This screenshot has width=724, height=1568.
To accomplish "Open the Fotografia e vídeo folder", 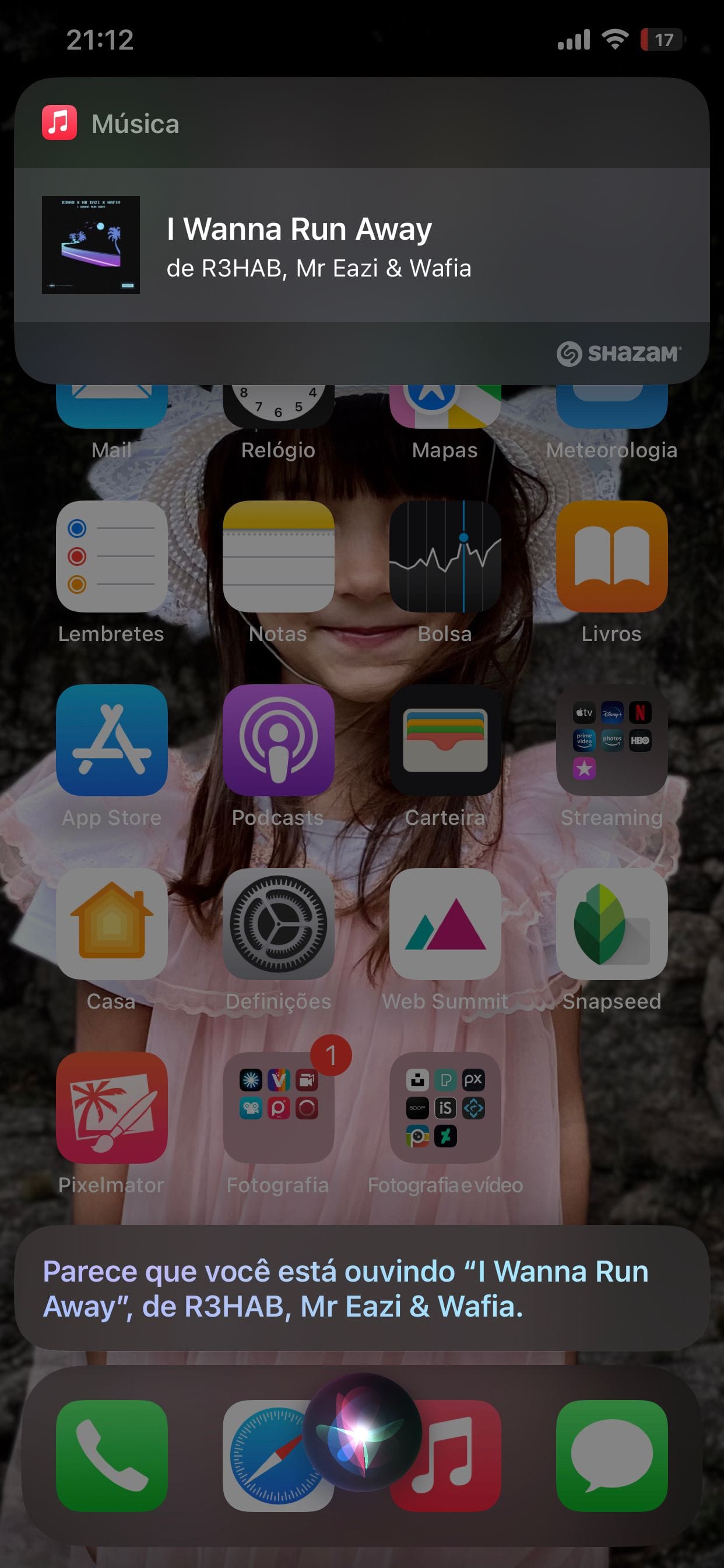I will click(445, 1108).
